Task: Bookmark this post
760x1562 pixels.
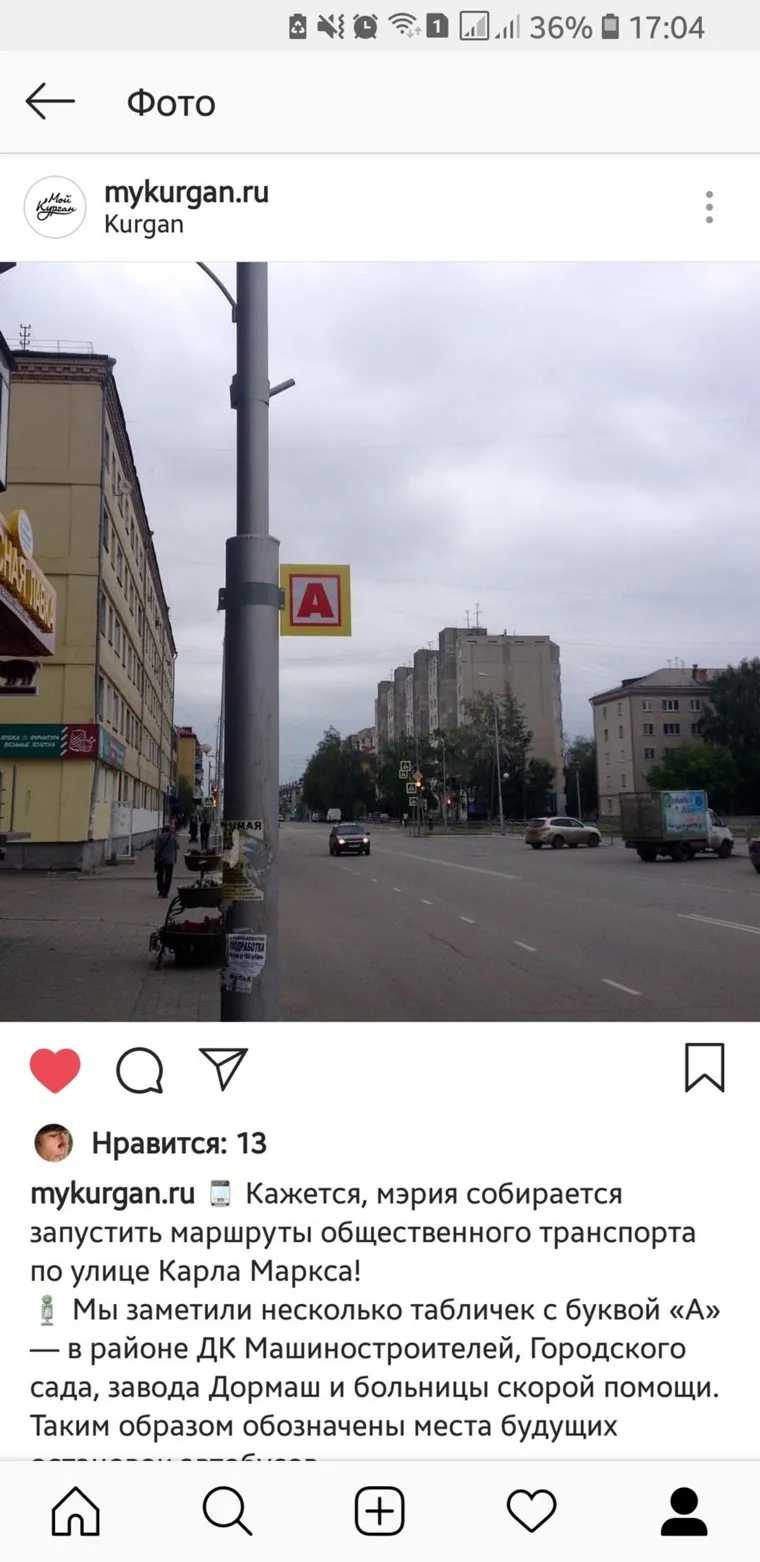Action: 704,1068
